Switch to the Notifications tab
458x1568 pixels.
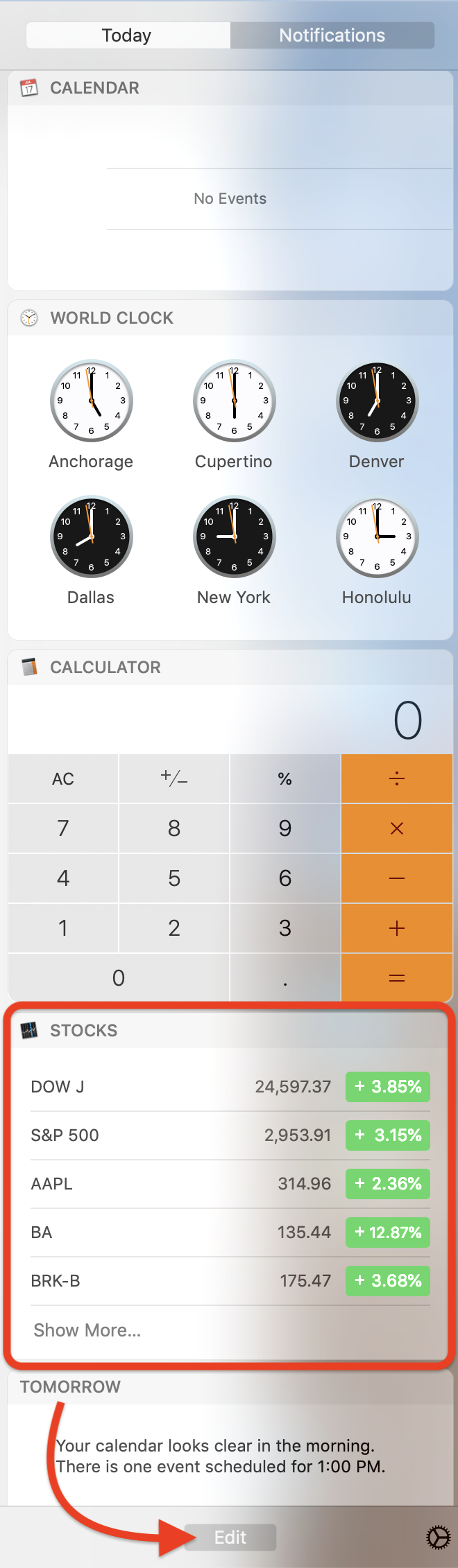pyautogui.click(x=332, y=35)
